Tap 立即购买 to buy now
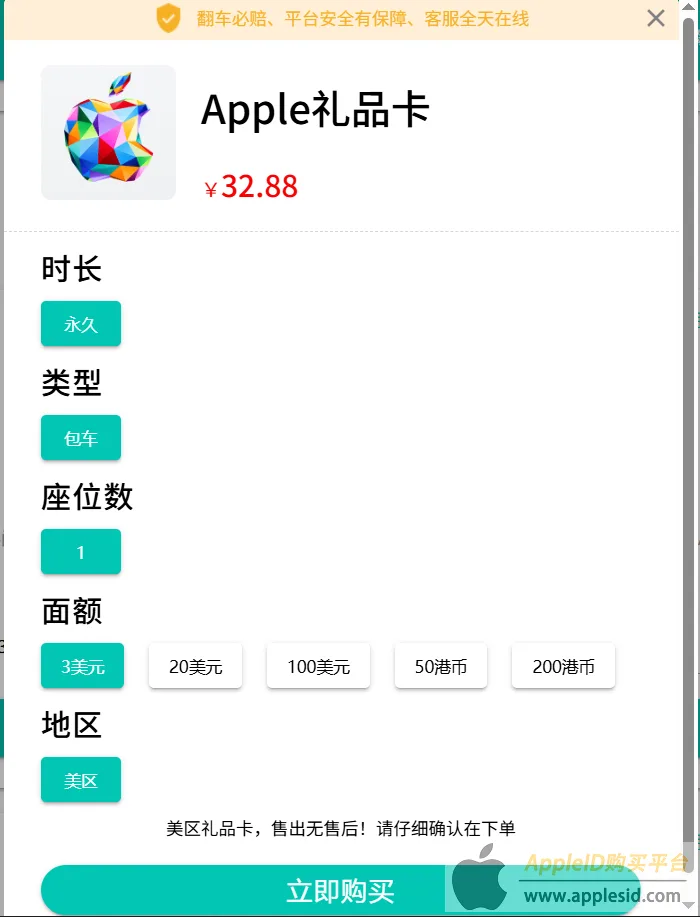Screen dimensions: 700x917 (x=340, y=890)
